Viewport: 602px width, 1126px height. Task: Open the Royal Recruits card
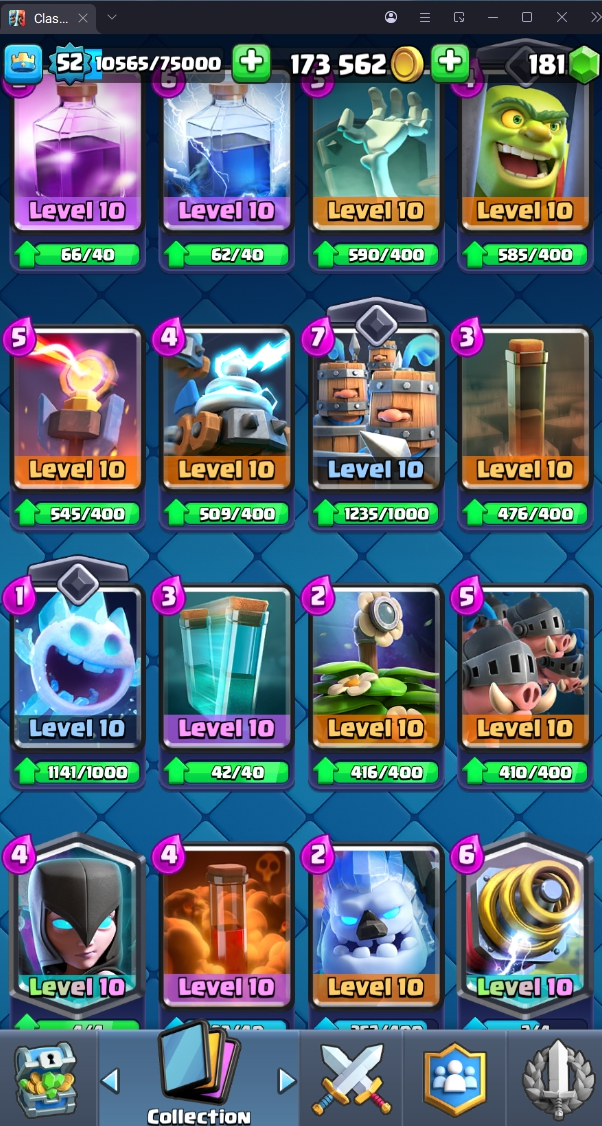coord(375,410)
